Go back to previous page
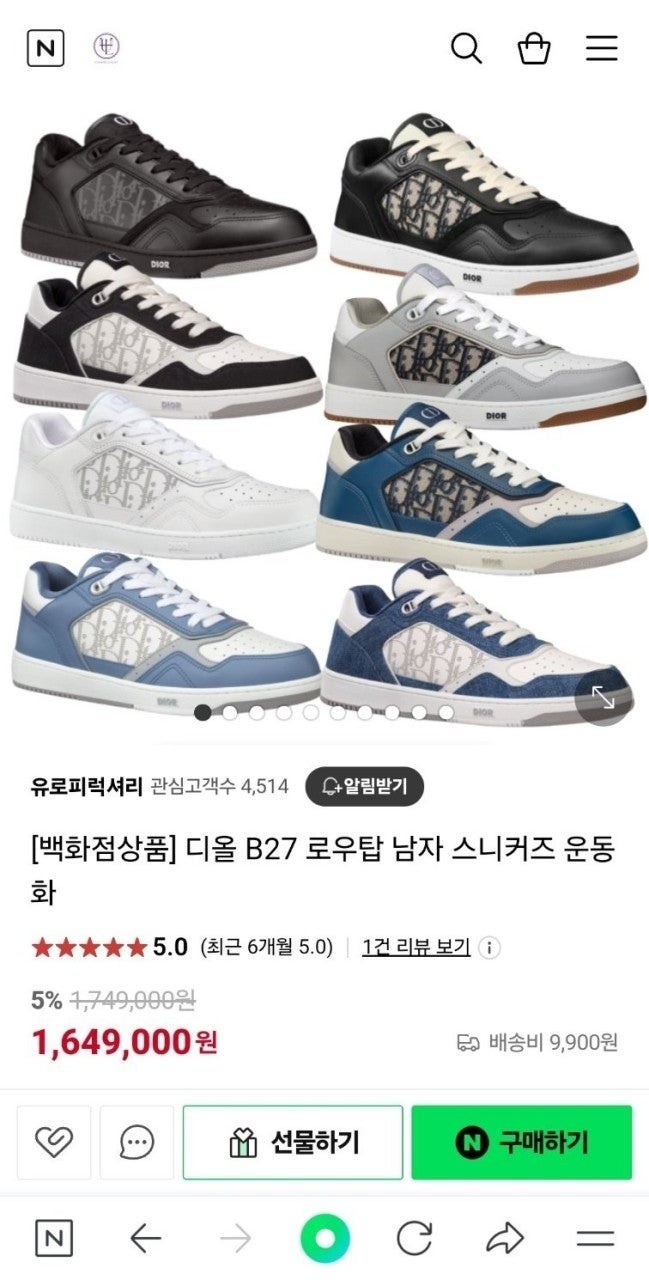This screenshot has width=649, height=1280. 145,1239
